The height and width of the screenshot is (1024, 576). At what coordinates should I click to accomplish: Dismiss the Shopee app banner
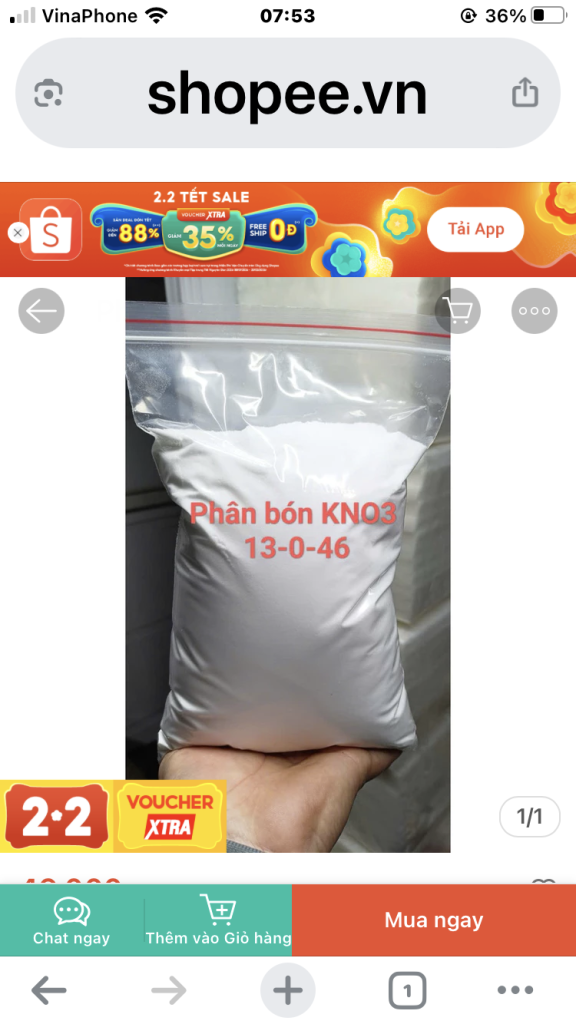click(18, 232)
